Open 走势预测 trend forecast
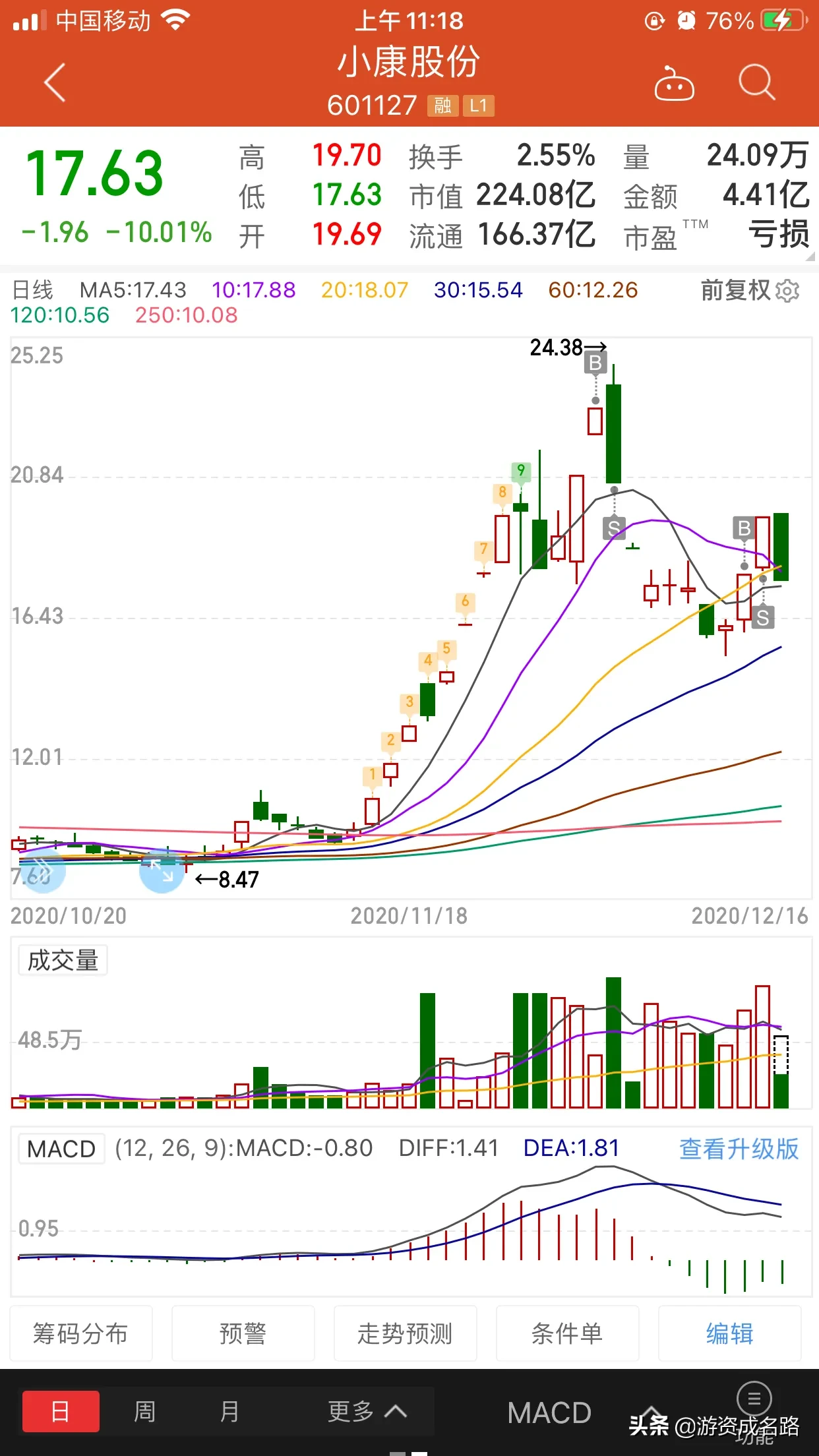The width and height of the screenshot is (819, 1456). pyautogui.click(x=405, y=1333)
